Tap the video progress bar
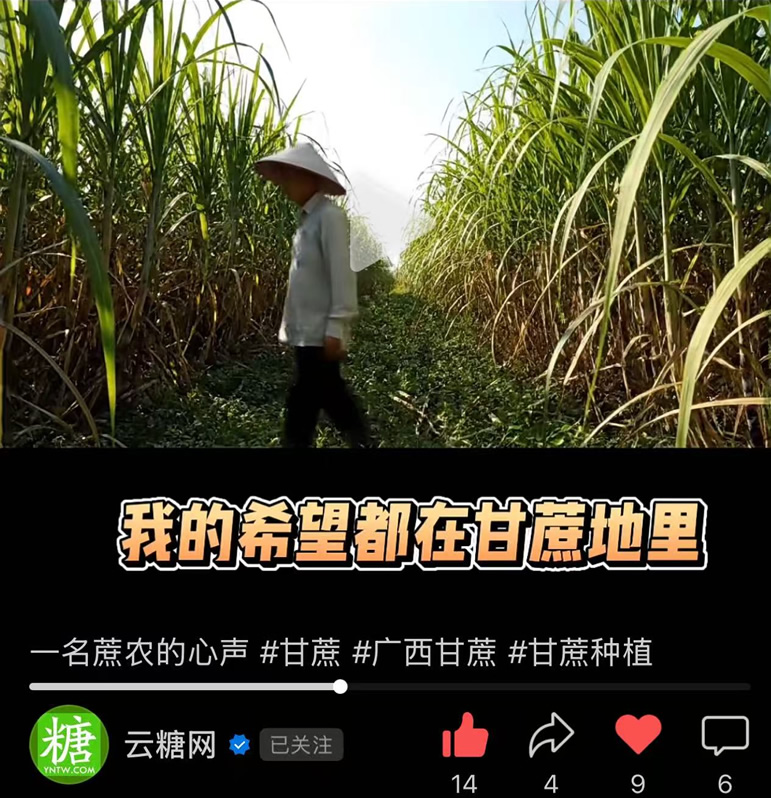Image resolution: width=771 pixels, height=798 pixels. pyautogui.click(x=390, y=687)
